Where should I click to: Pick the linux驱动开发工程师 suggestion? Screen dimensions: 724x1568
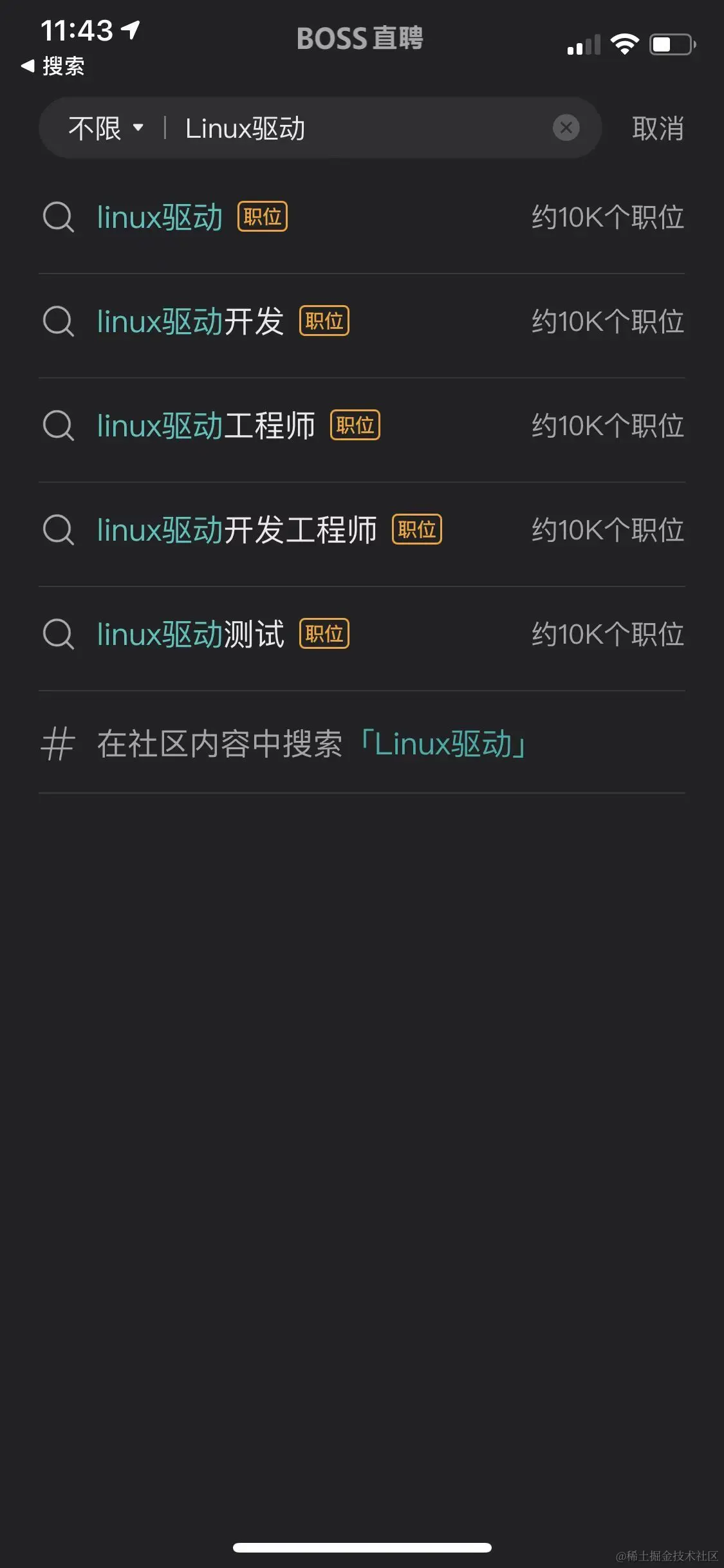tap(236, 530)
